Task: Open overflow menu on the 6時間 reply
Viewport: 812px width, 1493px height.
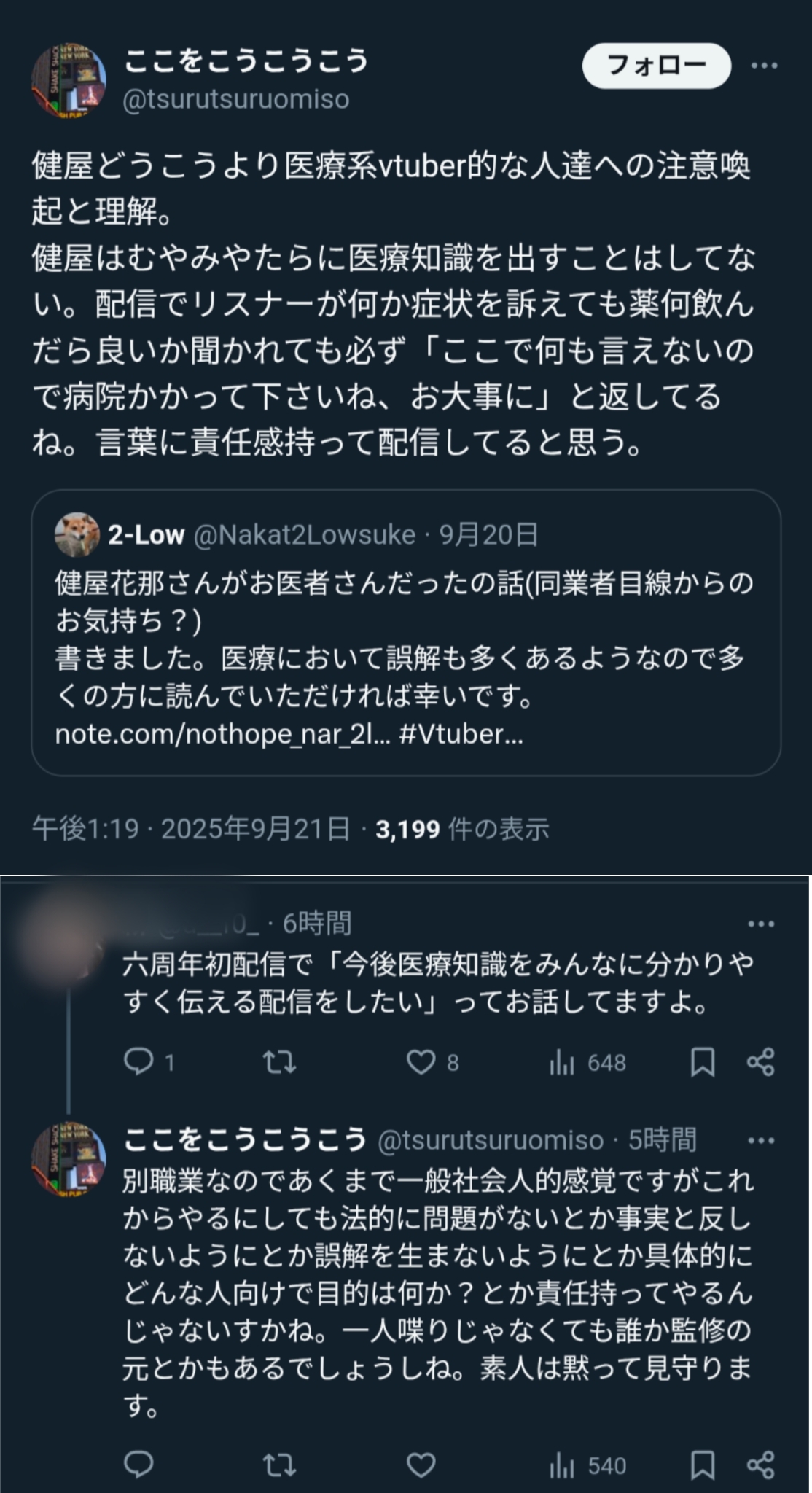Action: 761,924
